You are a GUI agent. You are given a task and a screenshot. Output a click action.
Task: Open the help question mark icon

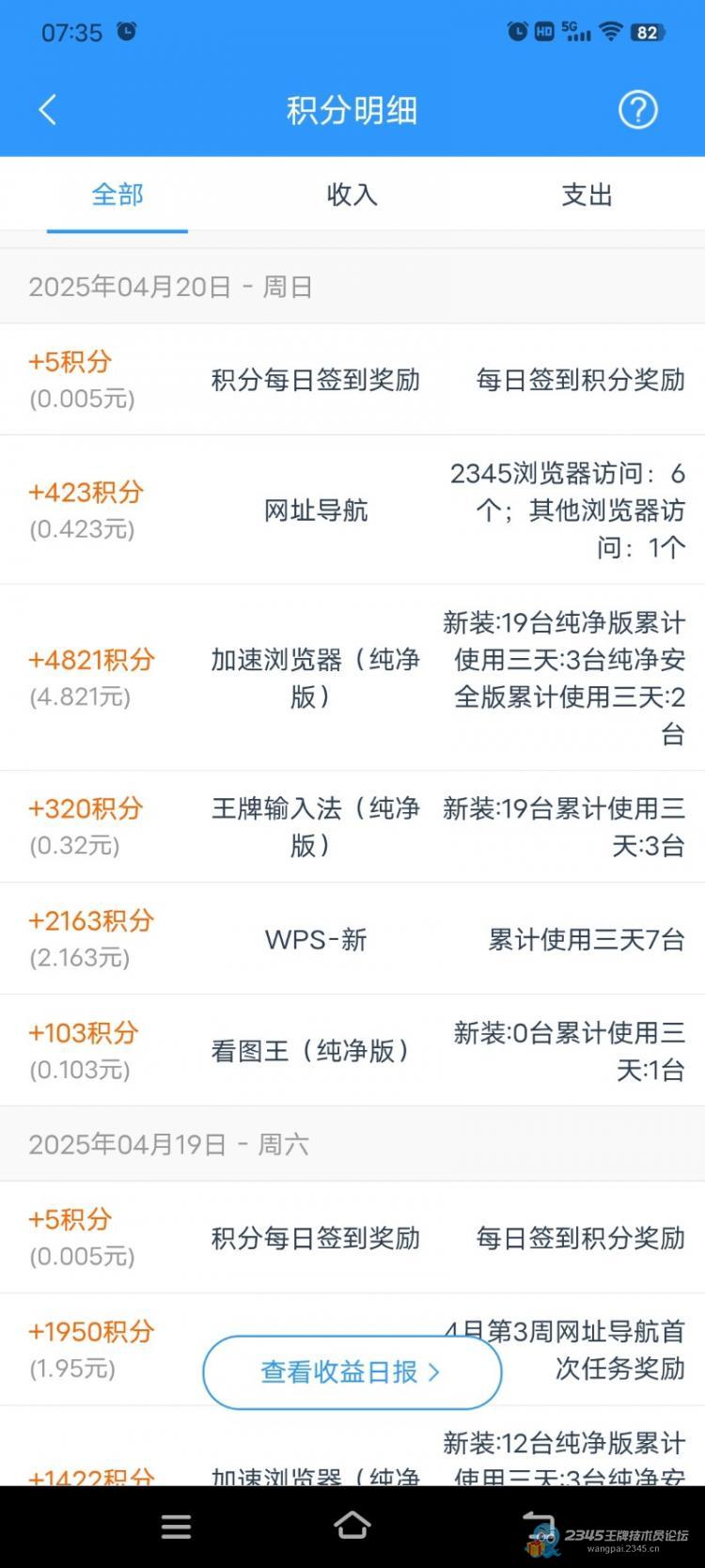[637, 110]
